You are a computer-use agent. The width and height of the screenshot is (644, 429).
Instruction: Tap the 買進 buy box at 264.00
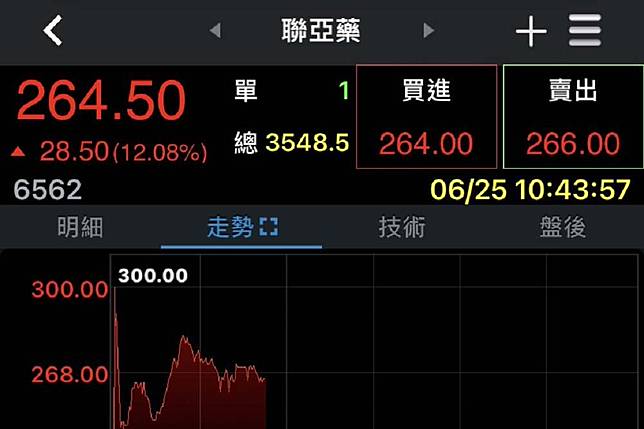click(x=426, y=117)
